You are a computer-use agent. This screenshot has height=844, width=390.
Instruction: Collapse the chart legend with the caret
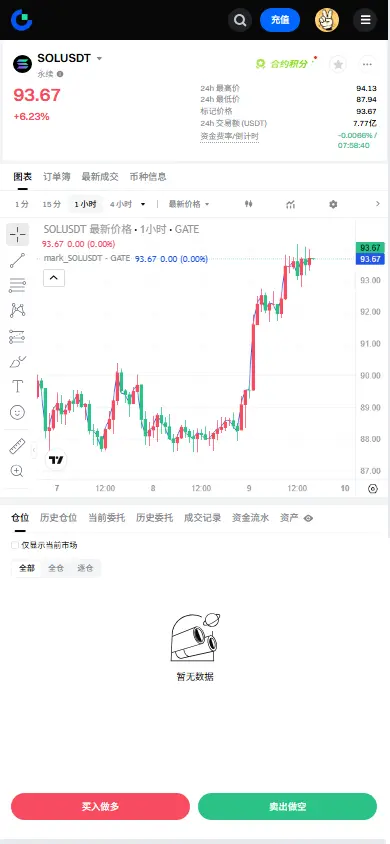tap(54, 278)
